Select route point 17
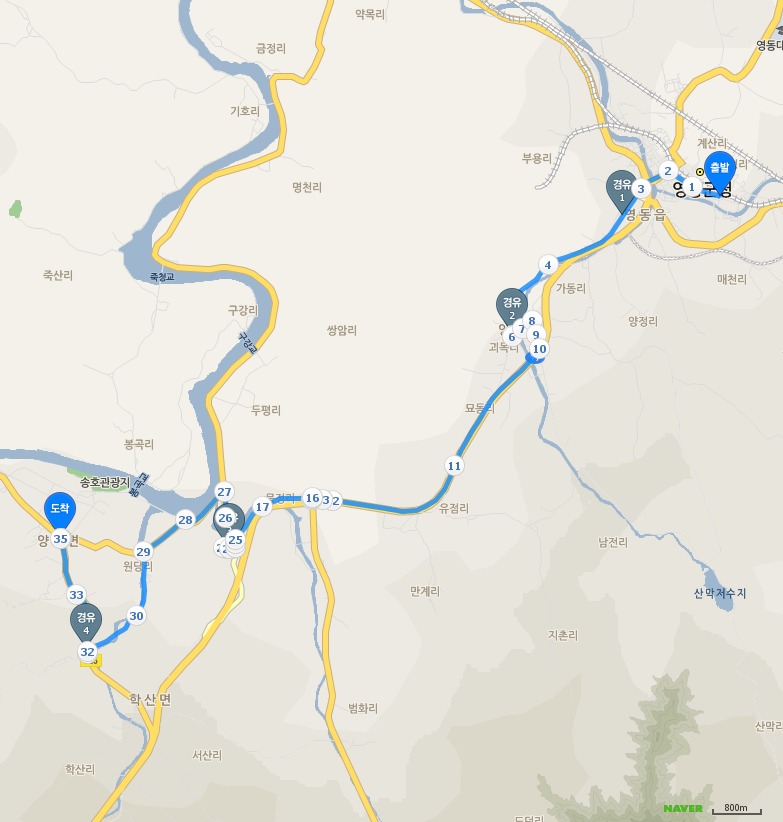783x822 pixels. (262, 507)
